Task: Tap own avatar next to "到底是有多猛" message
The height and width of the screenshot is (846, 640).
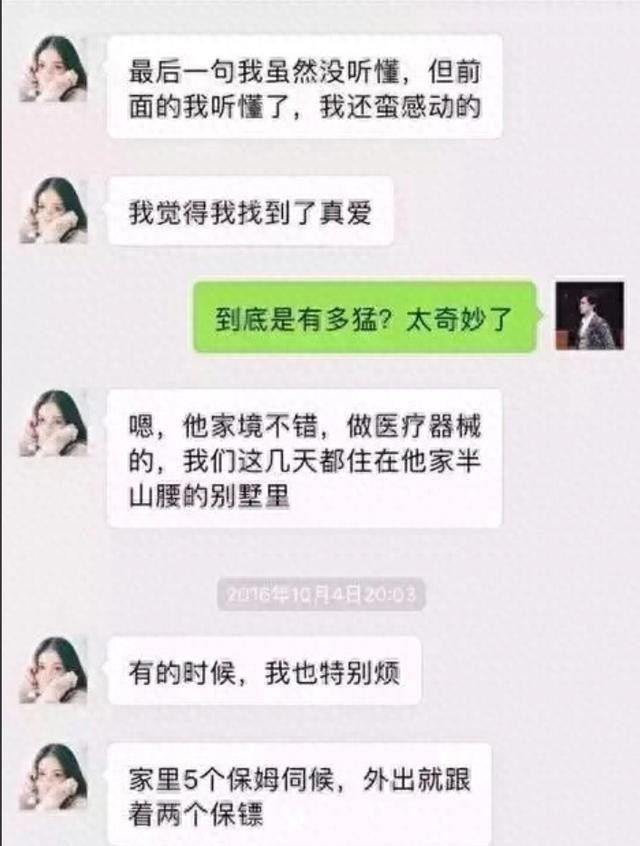Action: (589, 315)
